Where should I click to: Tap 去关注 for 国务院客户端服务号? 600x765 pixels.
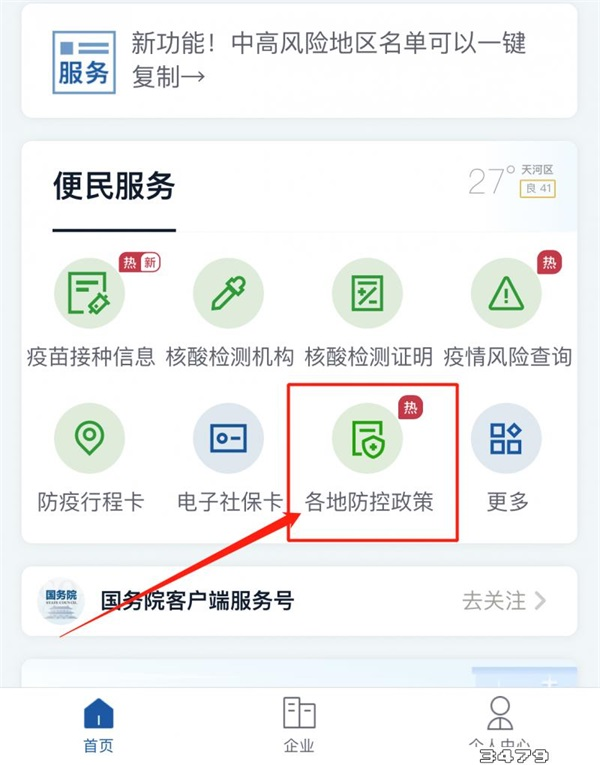tap(504, 601)
